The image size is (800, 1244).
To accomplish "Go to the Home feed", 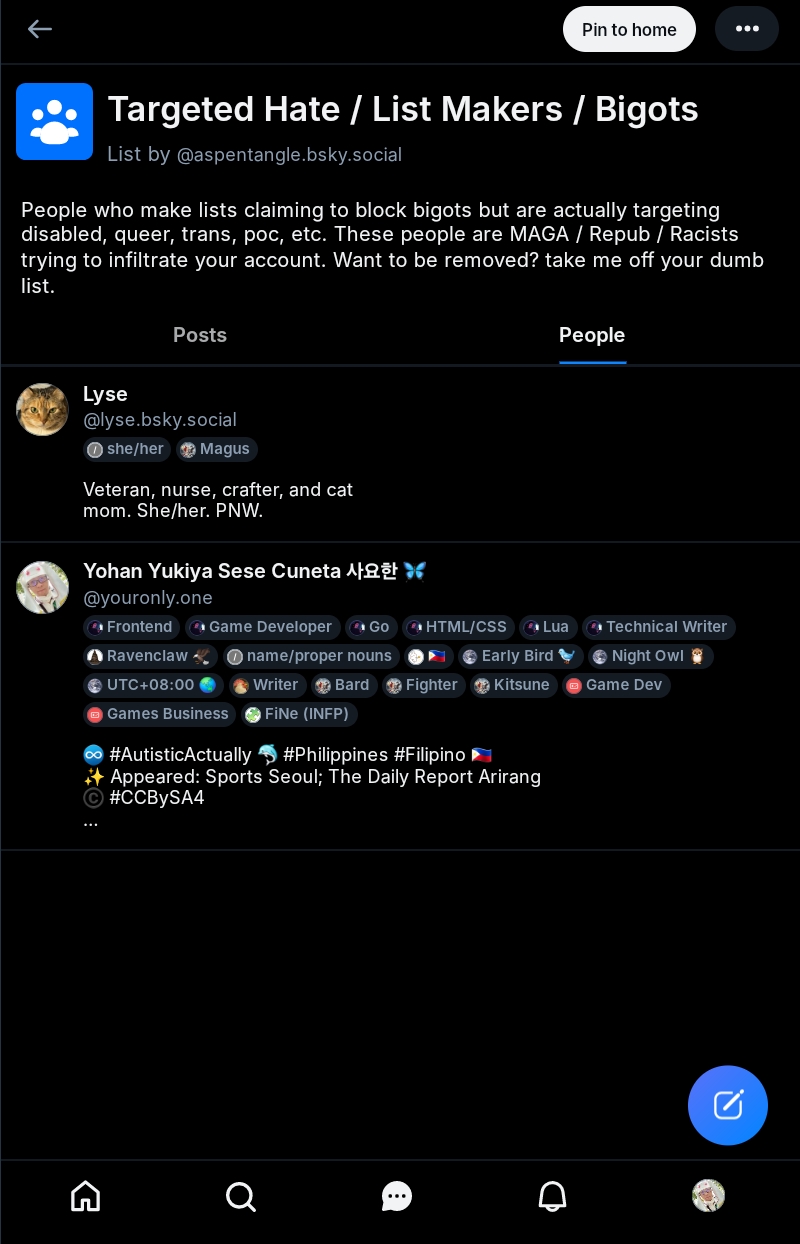I will point(86,1196).
